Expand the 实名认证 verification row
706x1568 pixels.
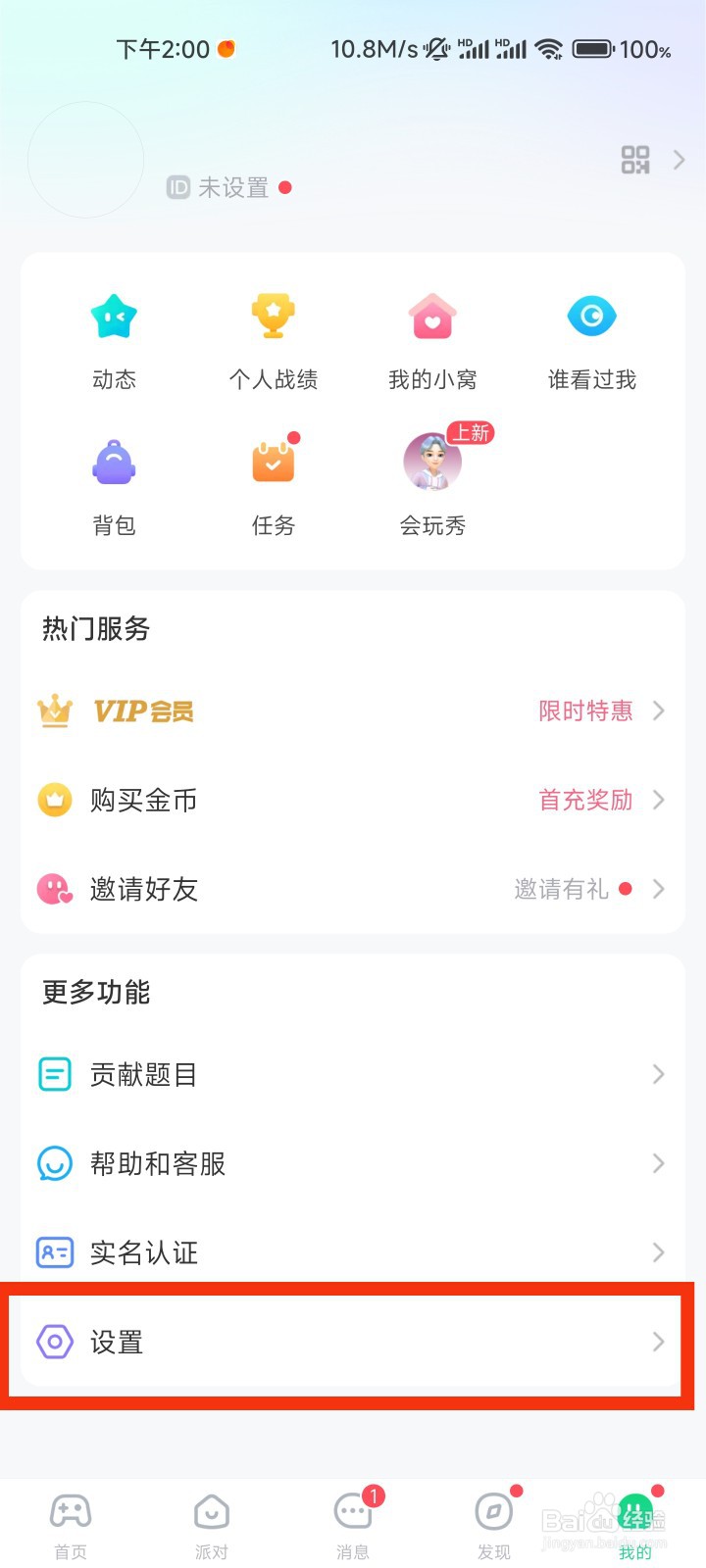353,1252
